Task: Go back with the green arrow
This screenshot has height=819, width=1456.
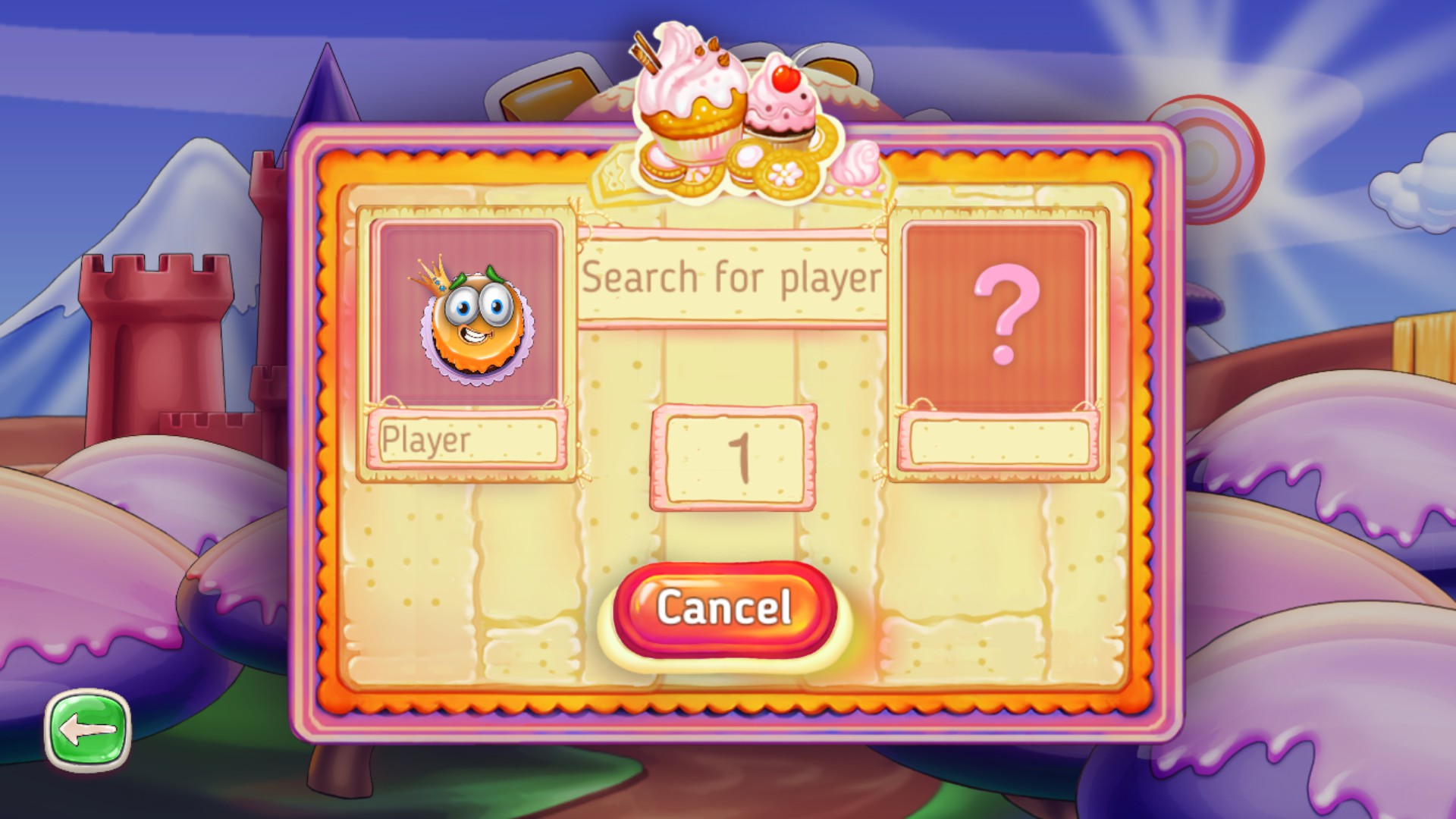Action: (x=87, y=730)
